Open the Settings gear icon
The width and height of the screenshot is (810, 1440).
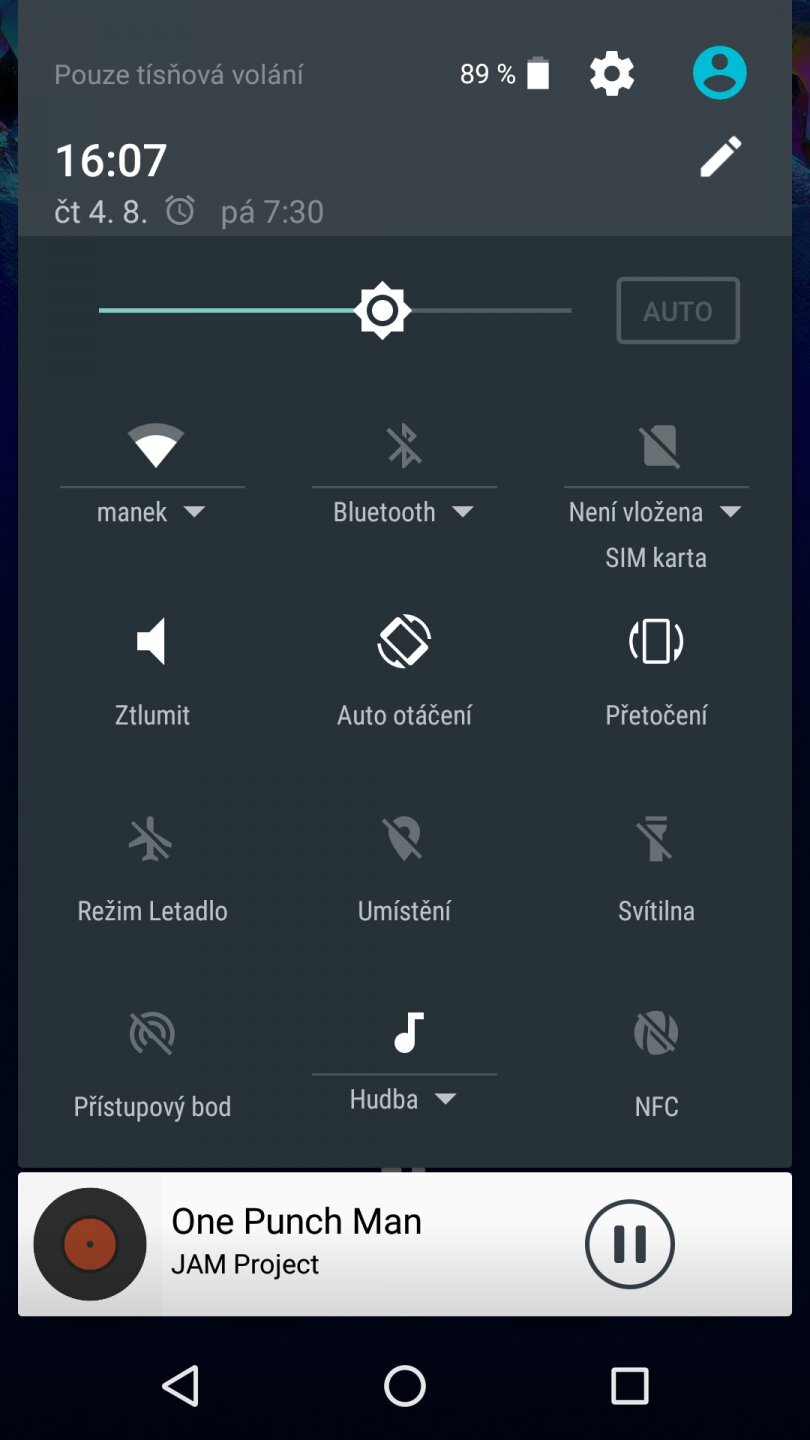(612, 72)
